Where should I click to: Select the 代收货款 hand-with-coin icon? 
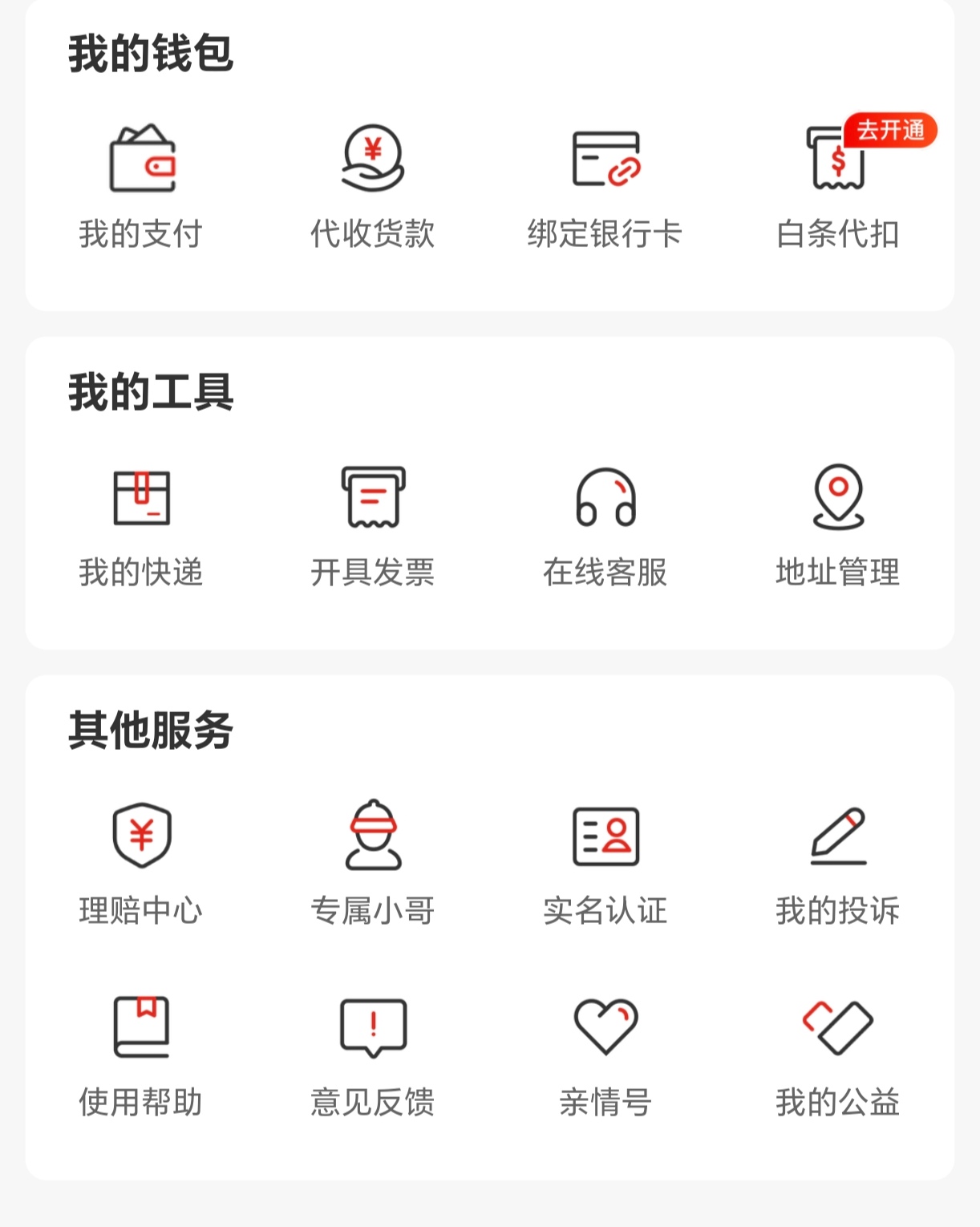pos(372,160)
